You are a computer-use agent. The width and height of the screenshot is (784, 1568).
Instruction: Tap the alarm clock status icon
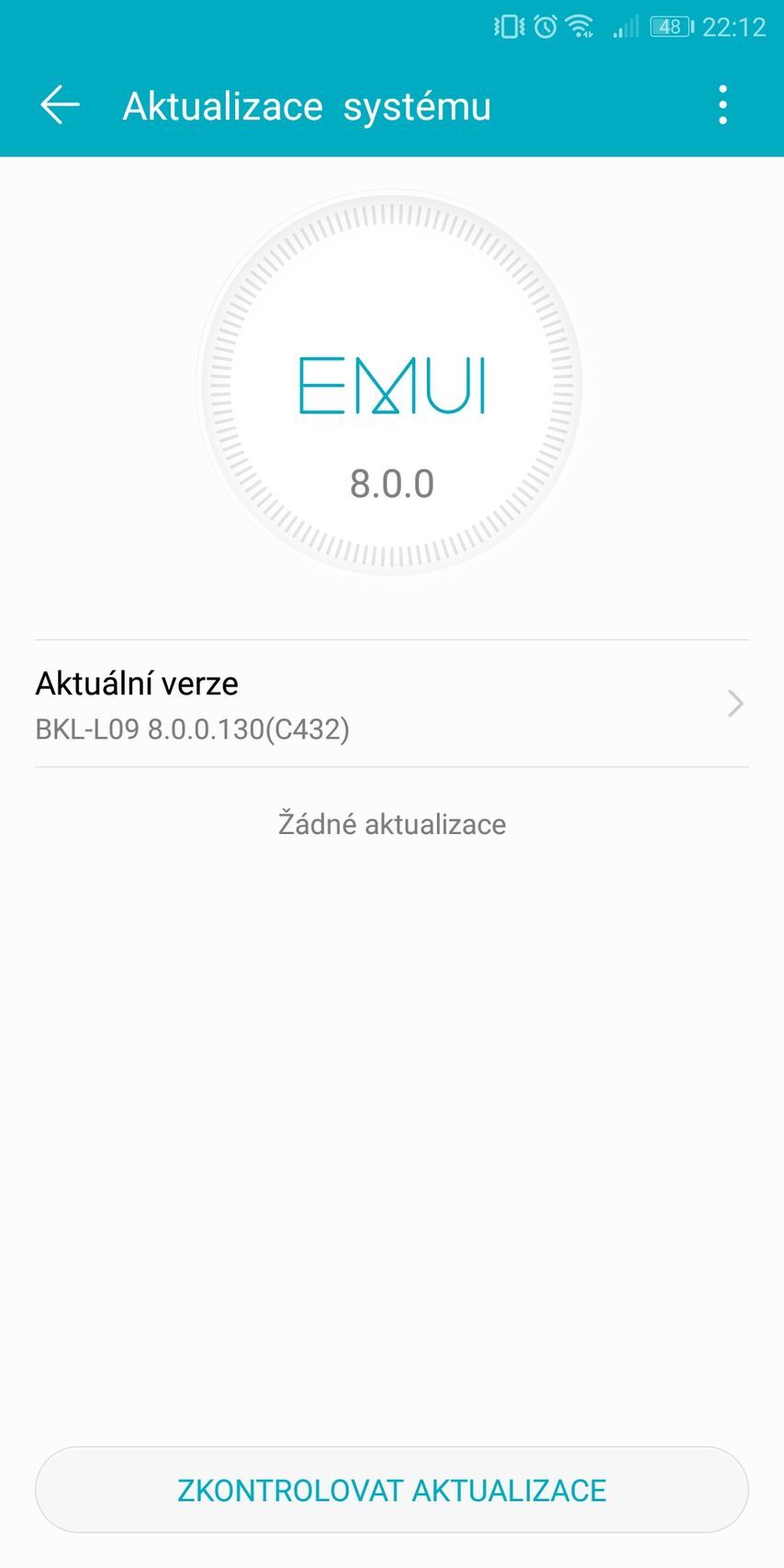(x=543, y=26)
